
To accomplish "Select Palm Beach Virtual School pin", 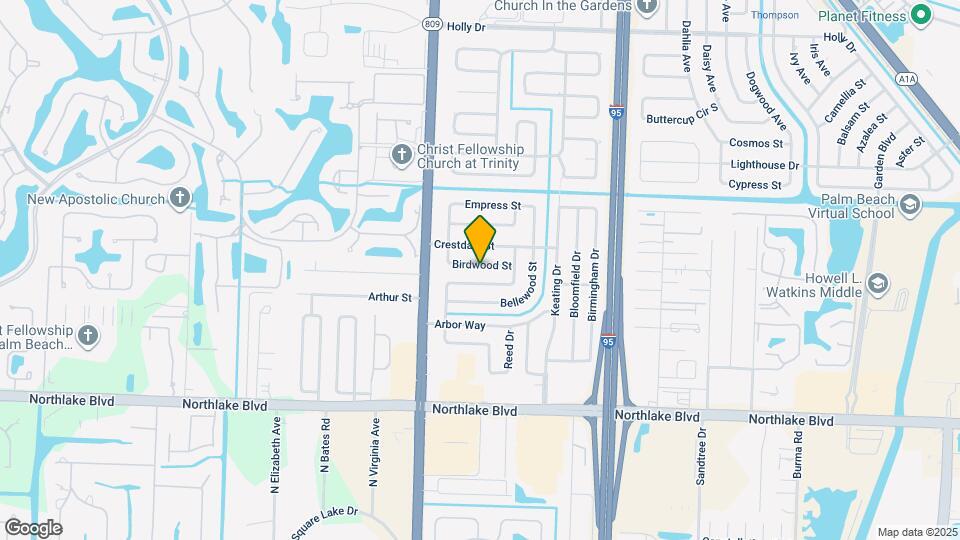I will click(909, 206).
